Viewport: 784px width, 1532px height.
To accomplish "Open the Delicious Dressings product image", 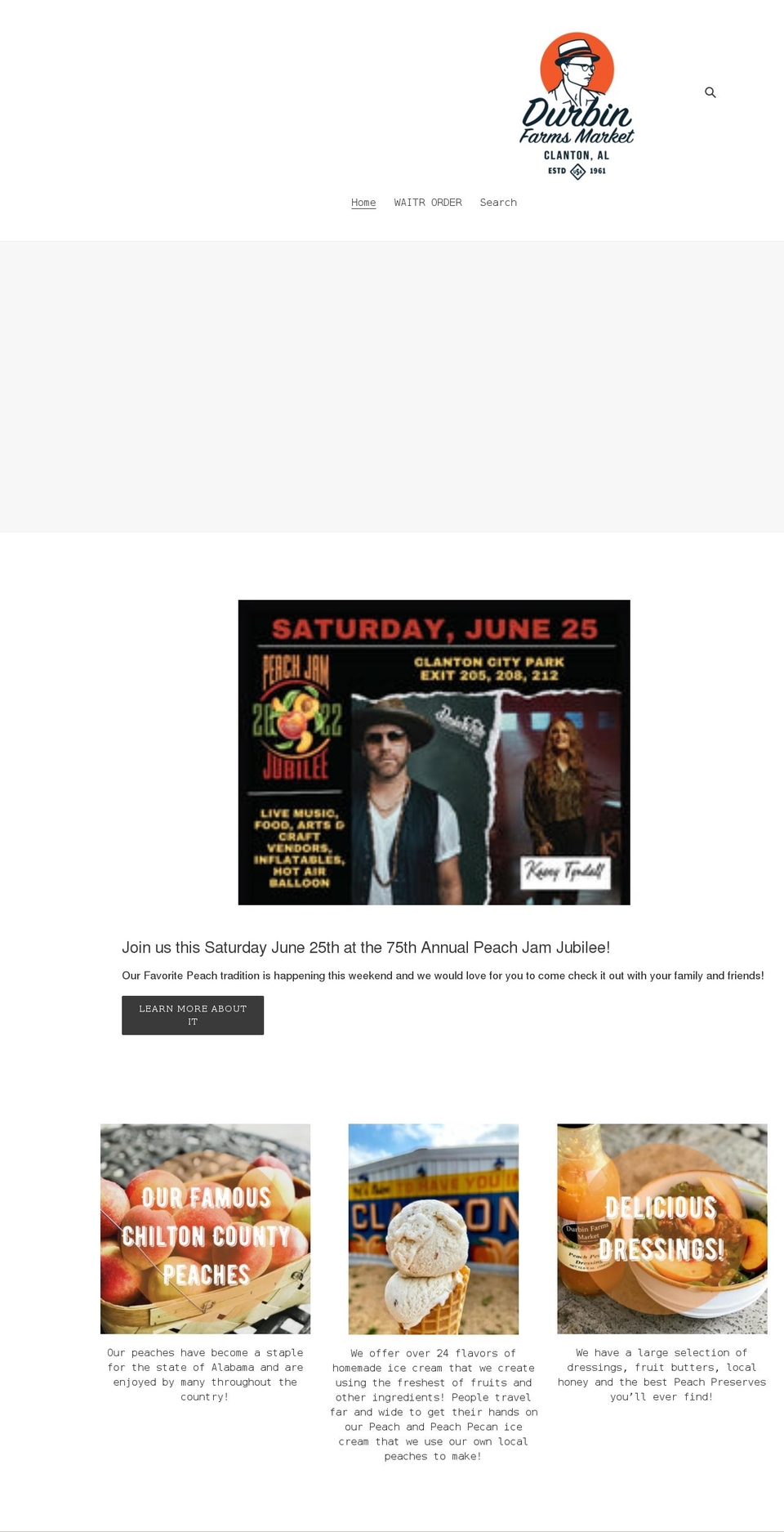I will (x=661, y=1227).
